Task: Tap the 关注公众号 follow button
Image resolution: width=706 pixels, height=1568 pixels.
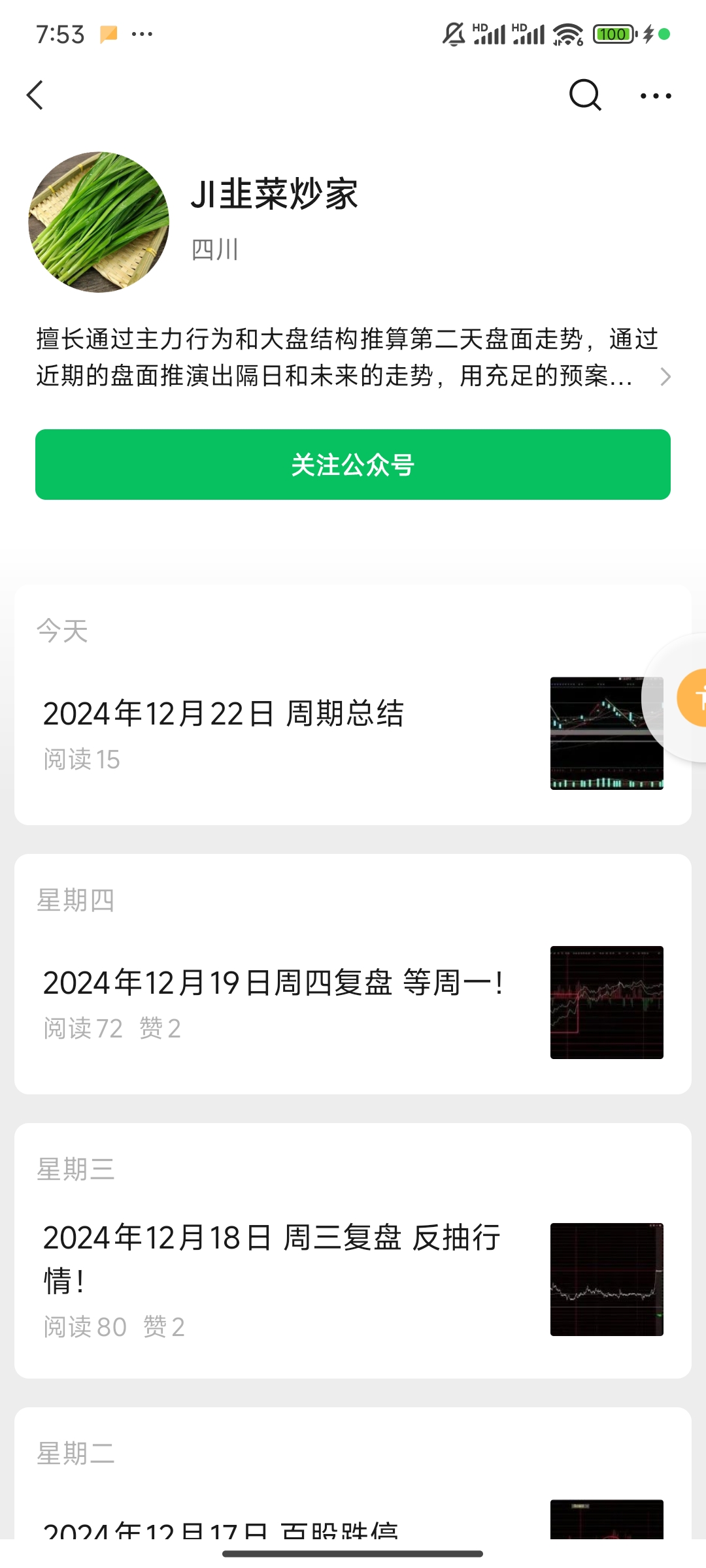Action: 353,465
